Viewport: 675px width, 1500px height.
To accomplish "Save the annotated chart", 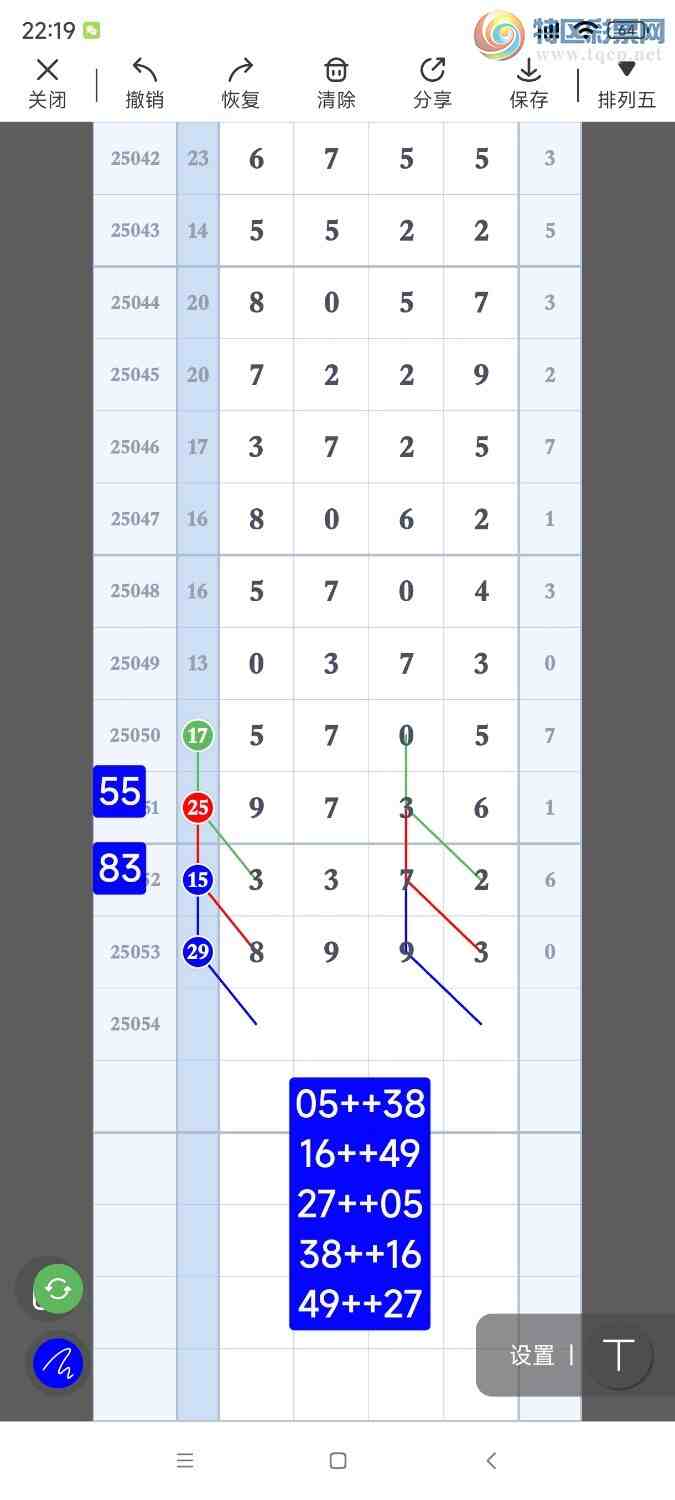I will click(x=528, y=83).
